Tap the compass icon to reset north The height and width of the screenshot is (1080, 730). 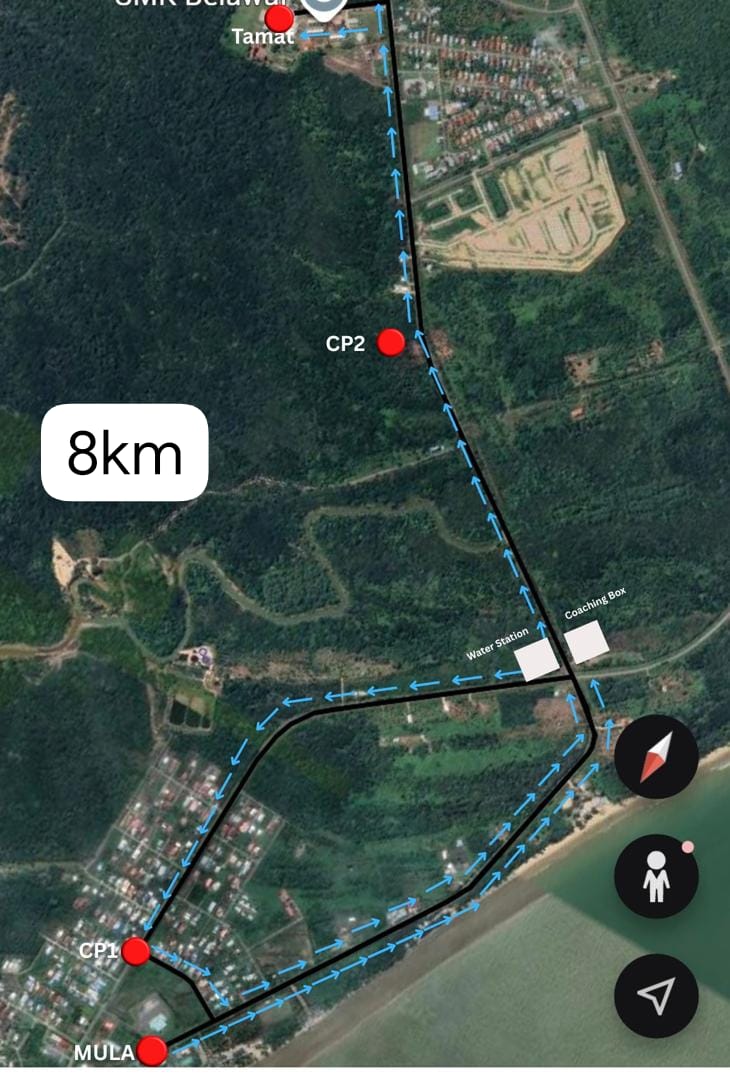pyautogui.click(x=656, y=757)
